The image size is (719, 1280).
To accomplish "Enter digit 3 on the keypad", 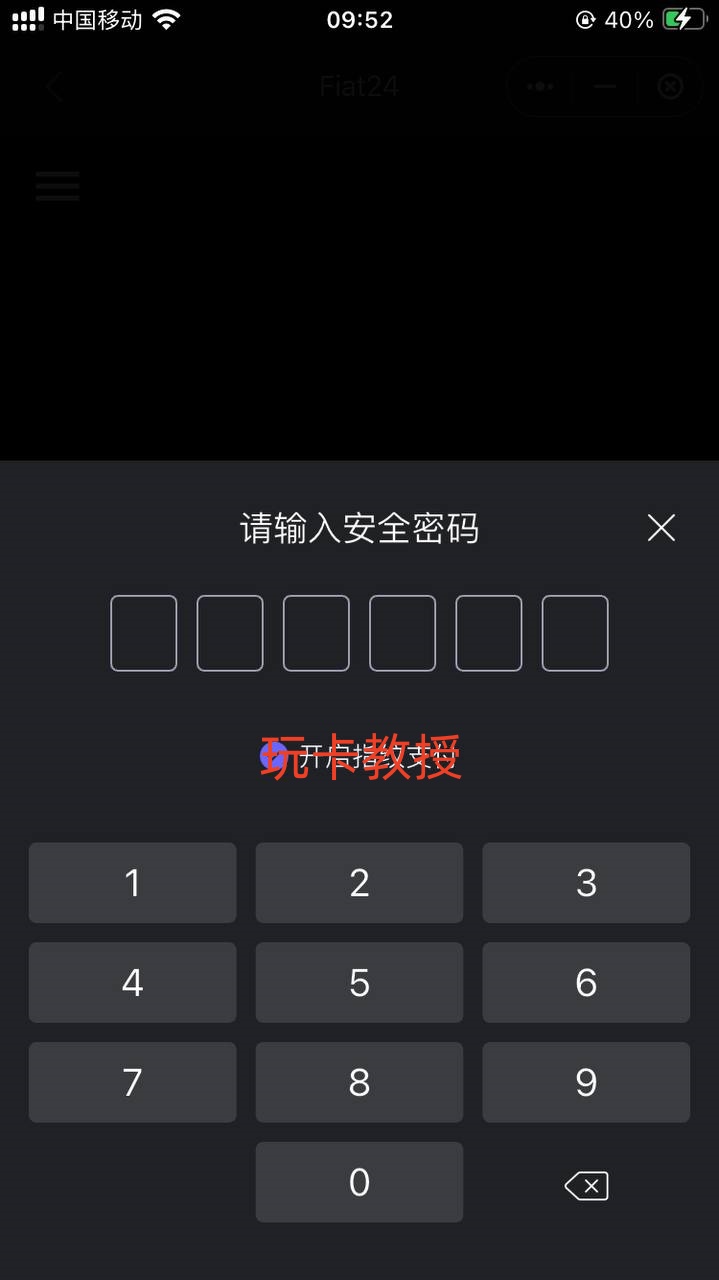I will pyautogui.click(x=586, y=882).
